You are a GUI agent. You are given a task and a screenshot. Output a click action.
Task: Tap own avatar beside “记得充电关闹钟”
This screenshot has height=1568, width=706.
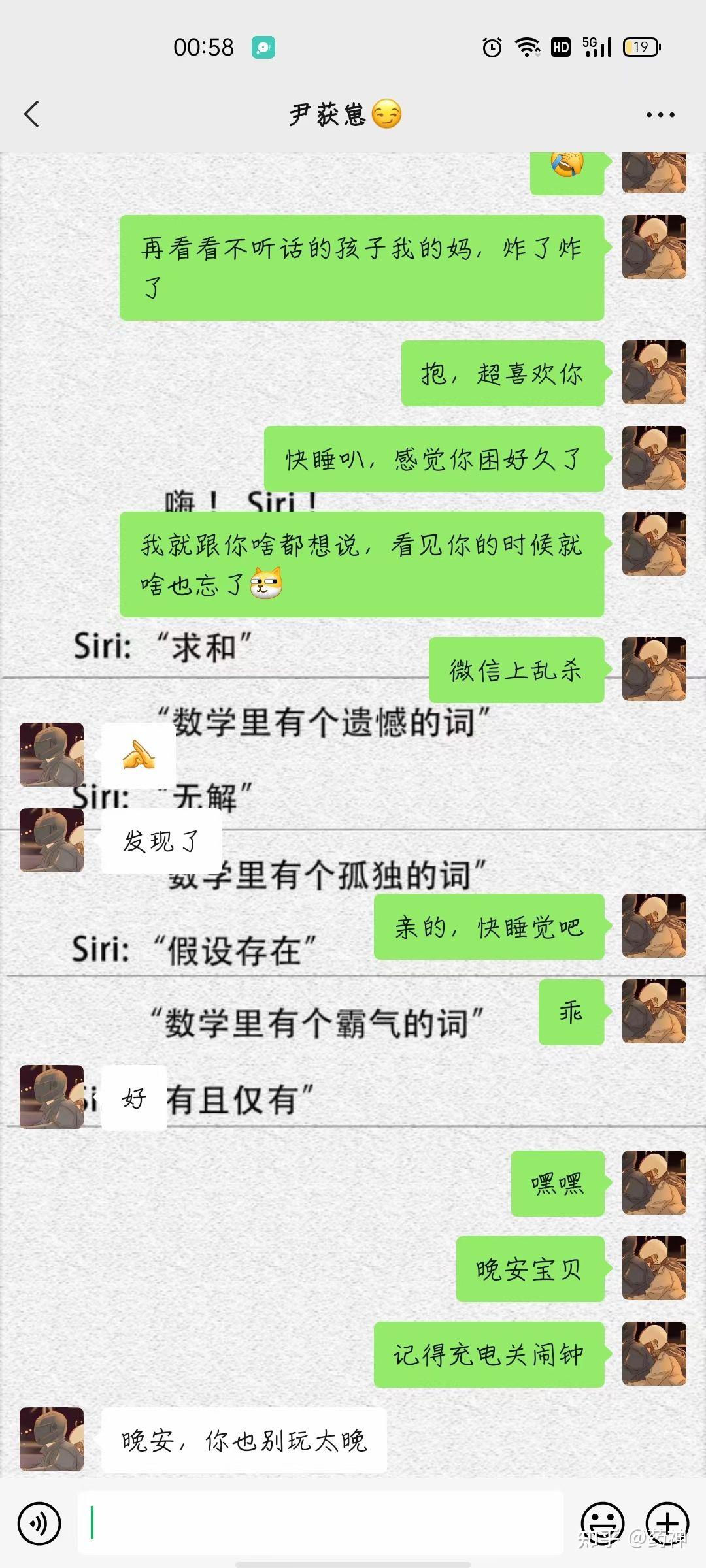click(x=654, y=1354)
